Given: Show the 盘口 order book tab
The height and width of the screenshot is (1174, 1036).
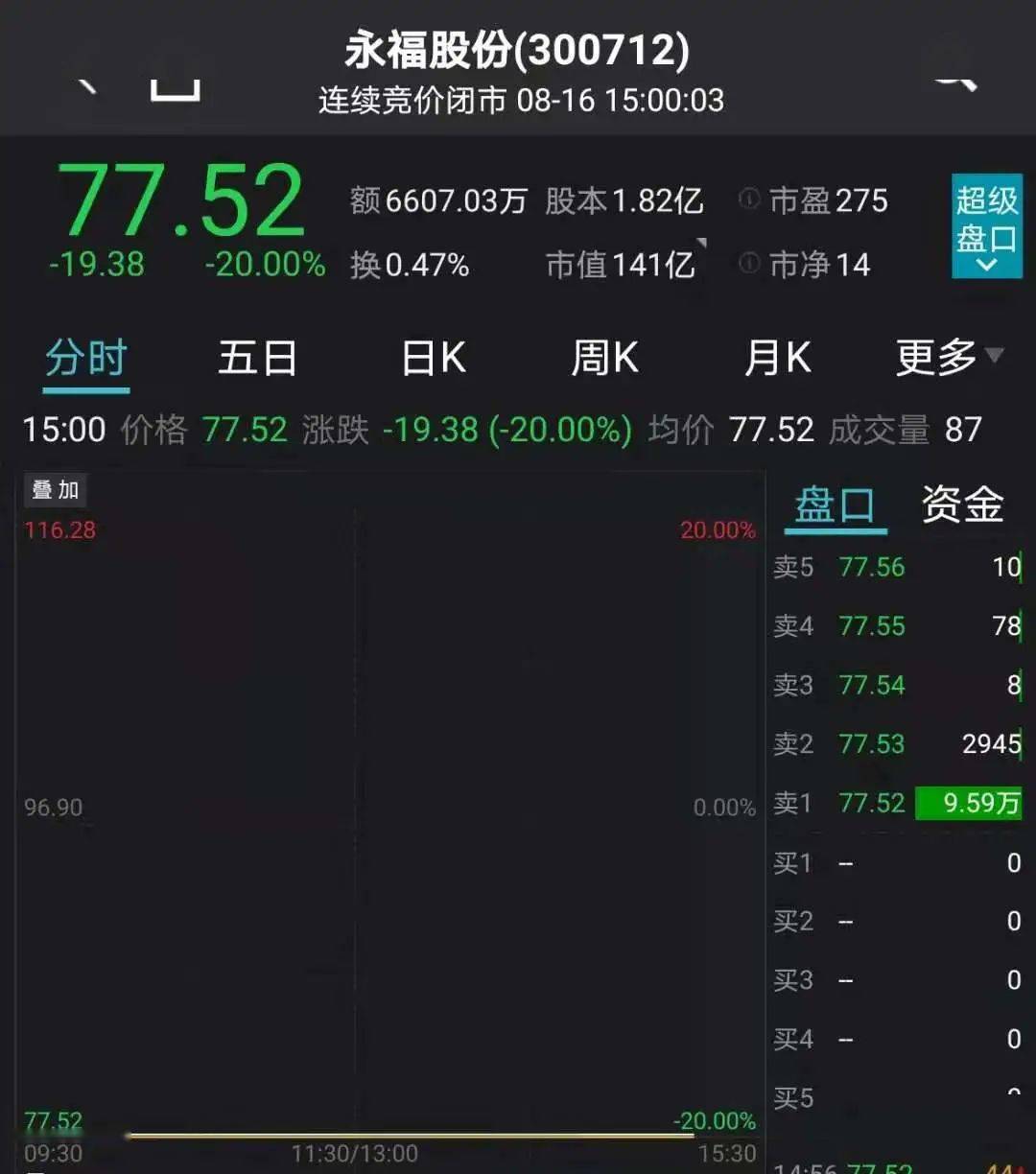Looking at the screenshot, I should pyautogui.click(x=835, y=505).
